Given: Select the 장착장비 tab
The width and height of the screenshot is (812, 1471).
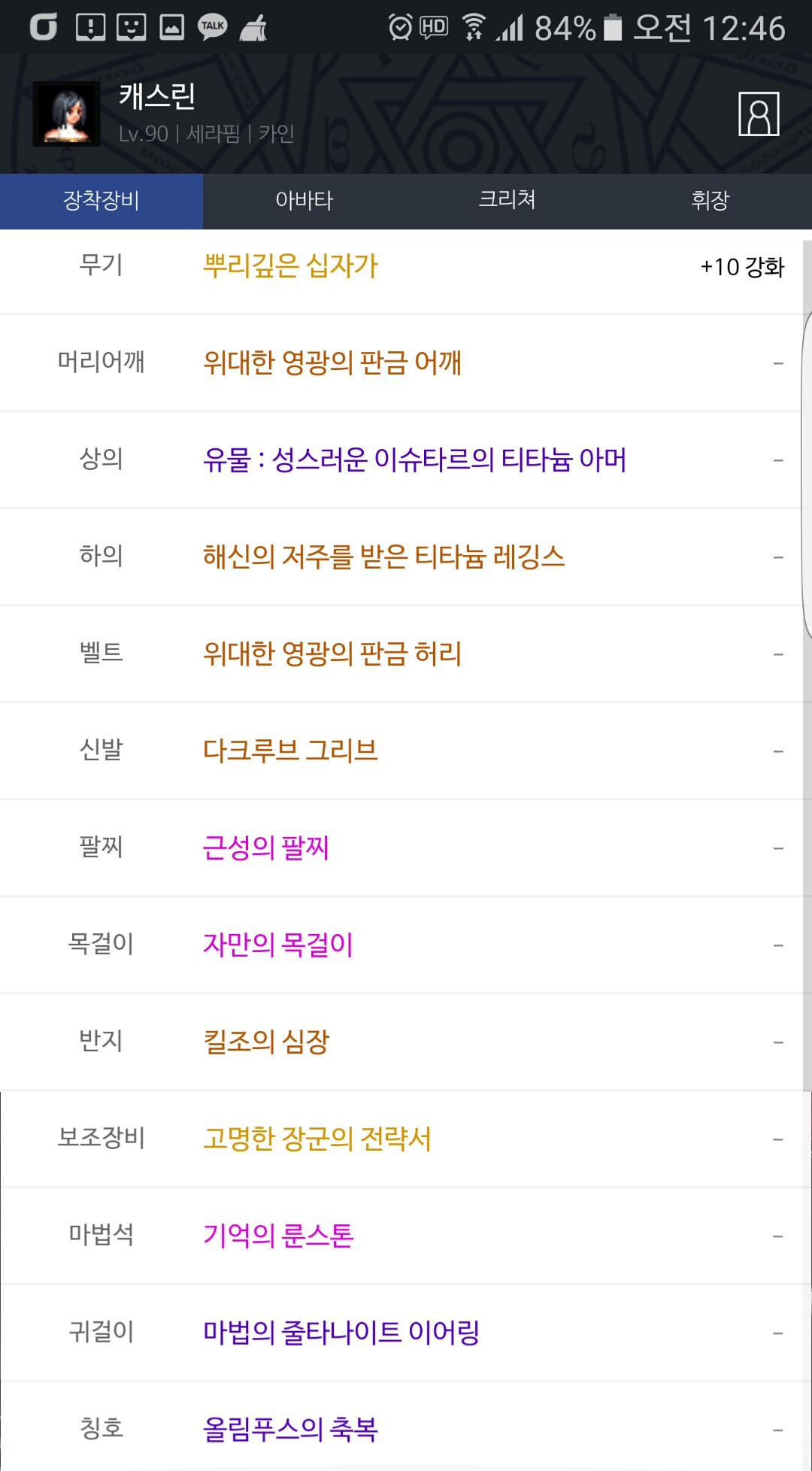Looking at the screenshot, I should tap(101, 201).
